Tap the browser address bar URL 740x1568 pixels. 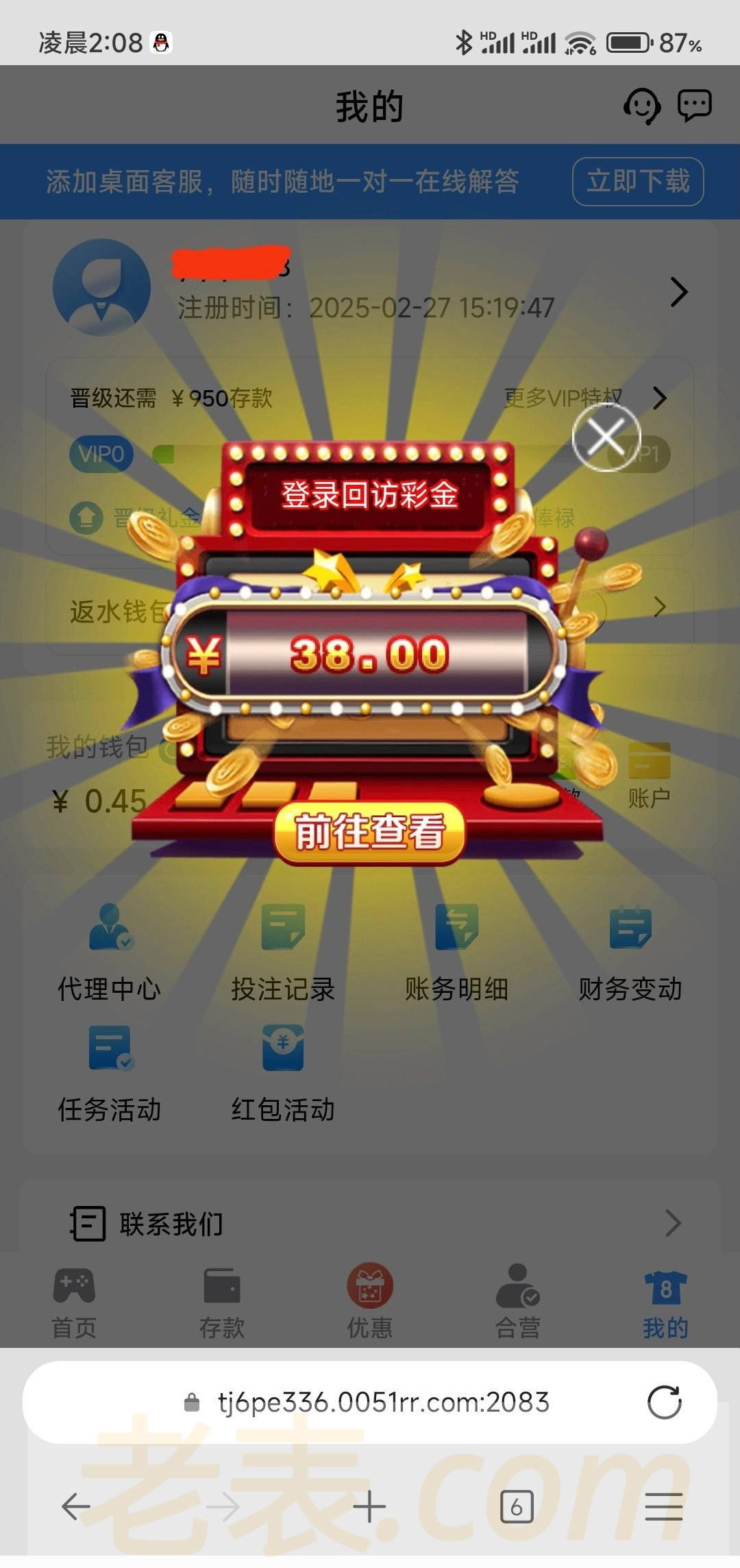pos(384,1402)
